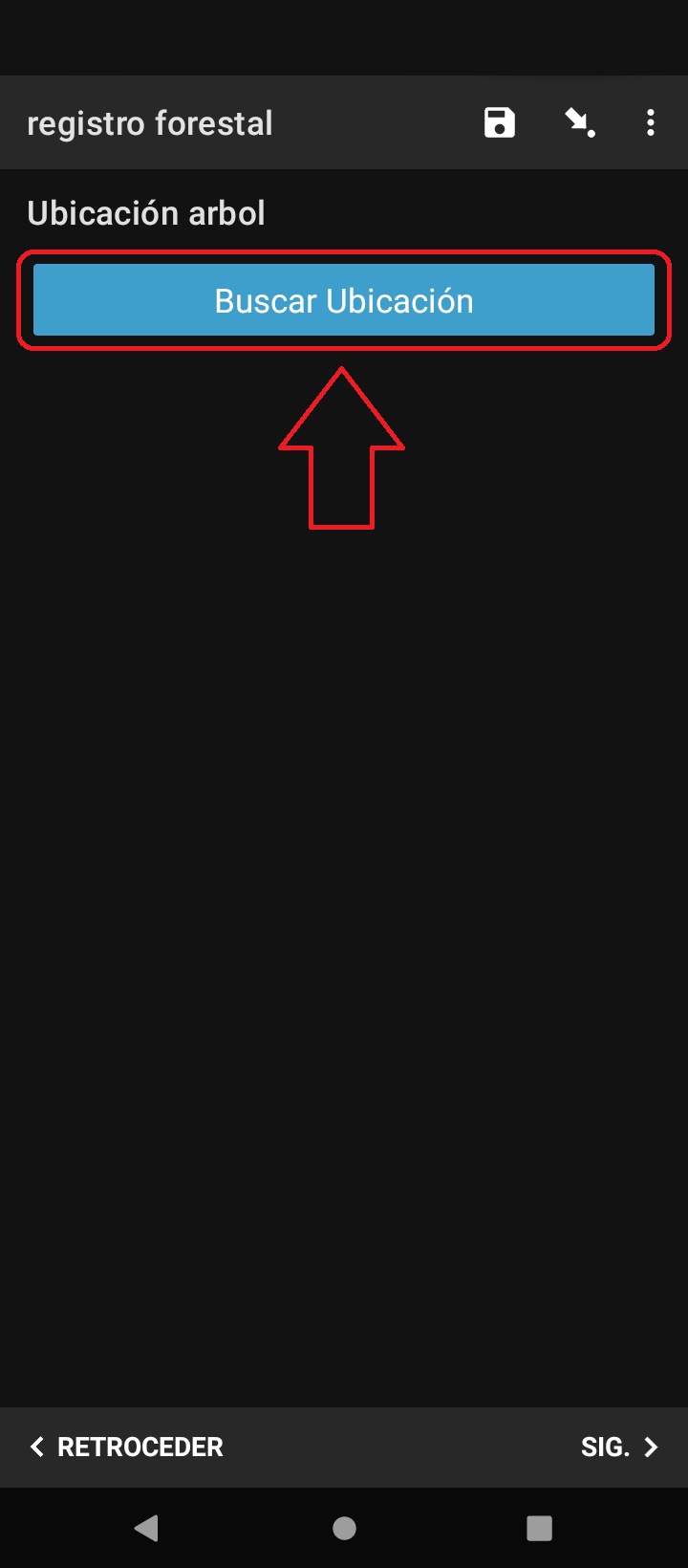Screen dimensions: 688x1568
Task: Open the overflow menu
Action: (x=651, y=123)
